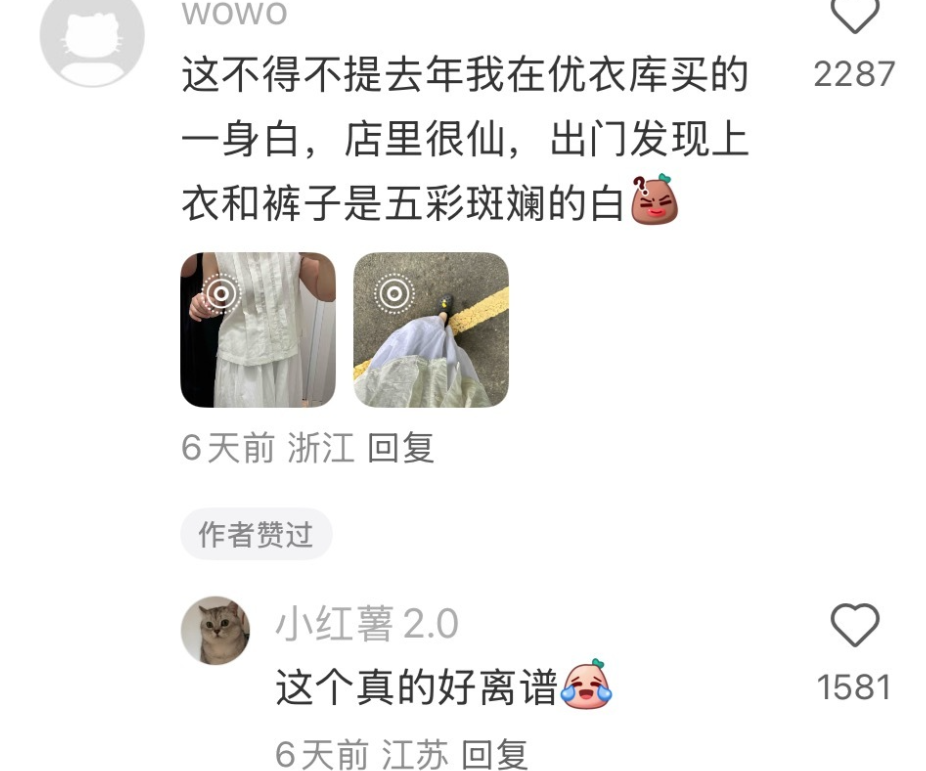Screen dimensions: 926x771
Task: Open wowo's profile avatar
Action: [x=92, y=38]
